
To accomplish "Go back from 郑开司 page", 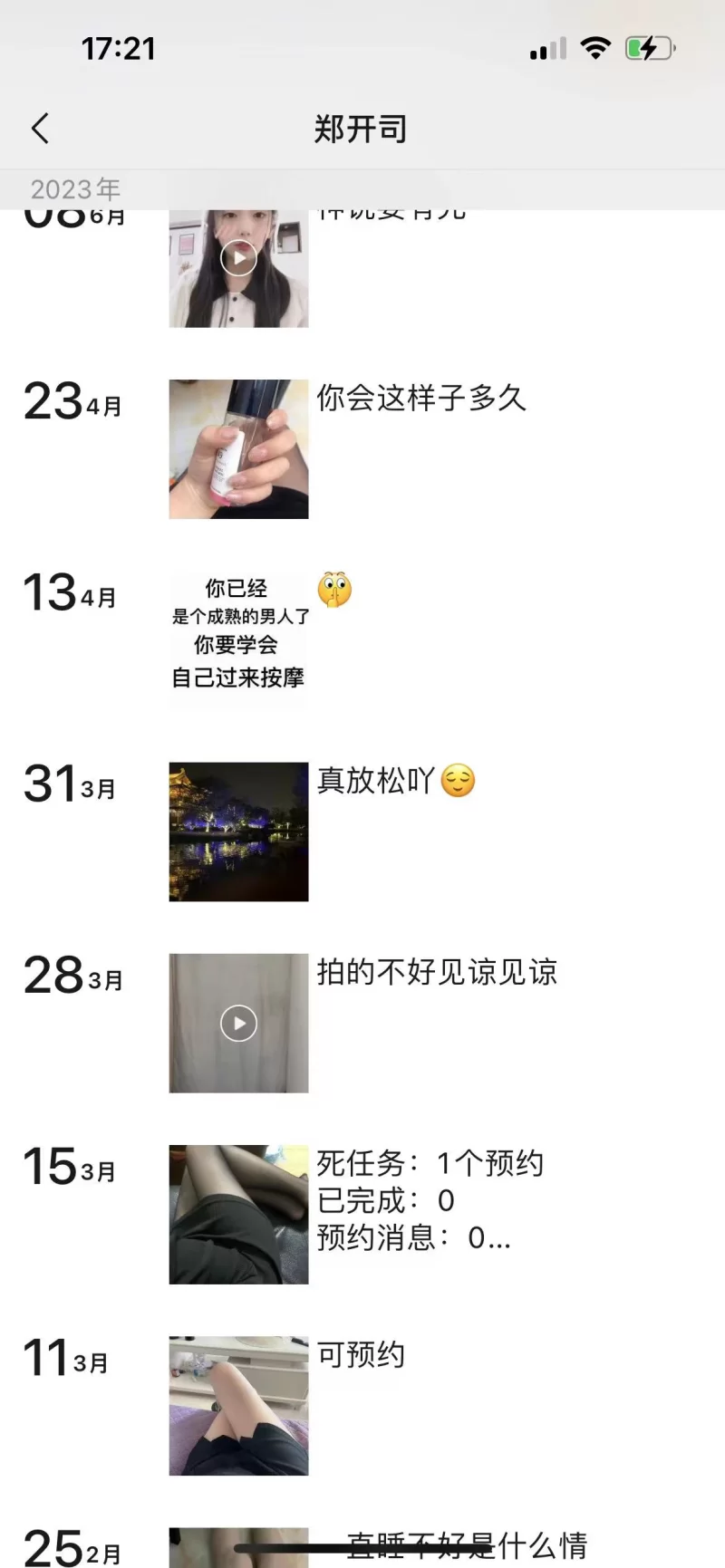I will (x=41, y=129).
